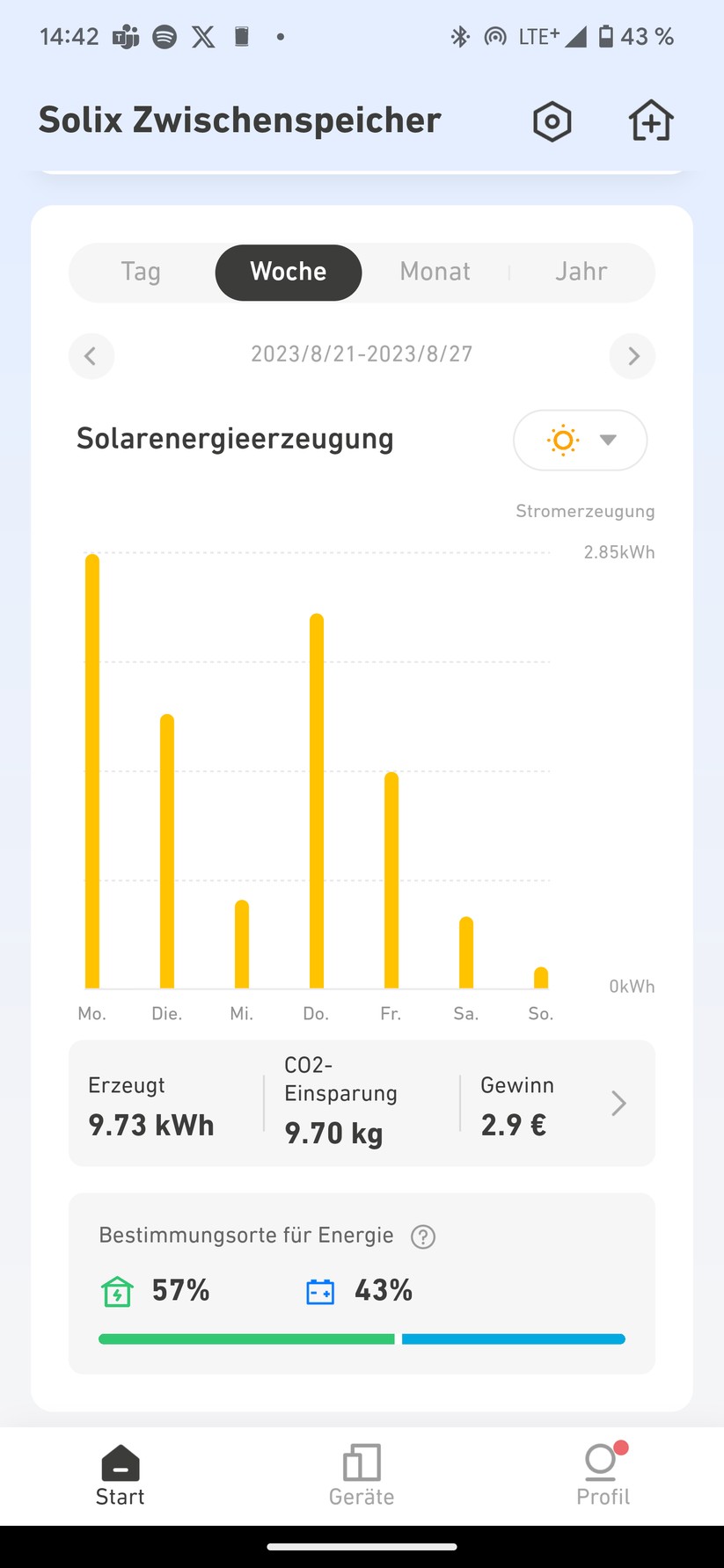Switch to the Tag view
724x1568 pixels.
click(x=141, y=272)
